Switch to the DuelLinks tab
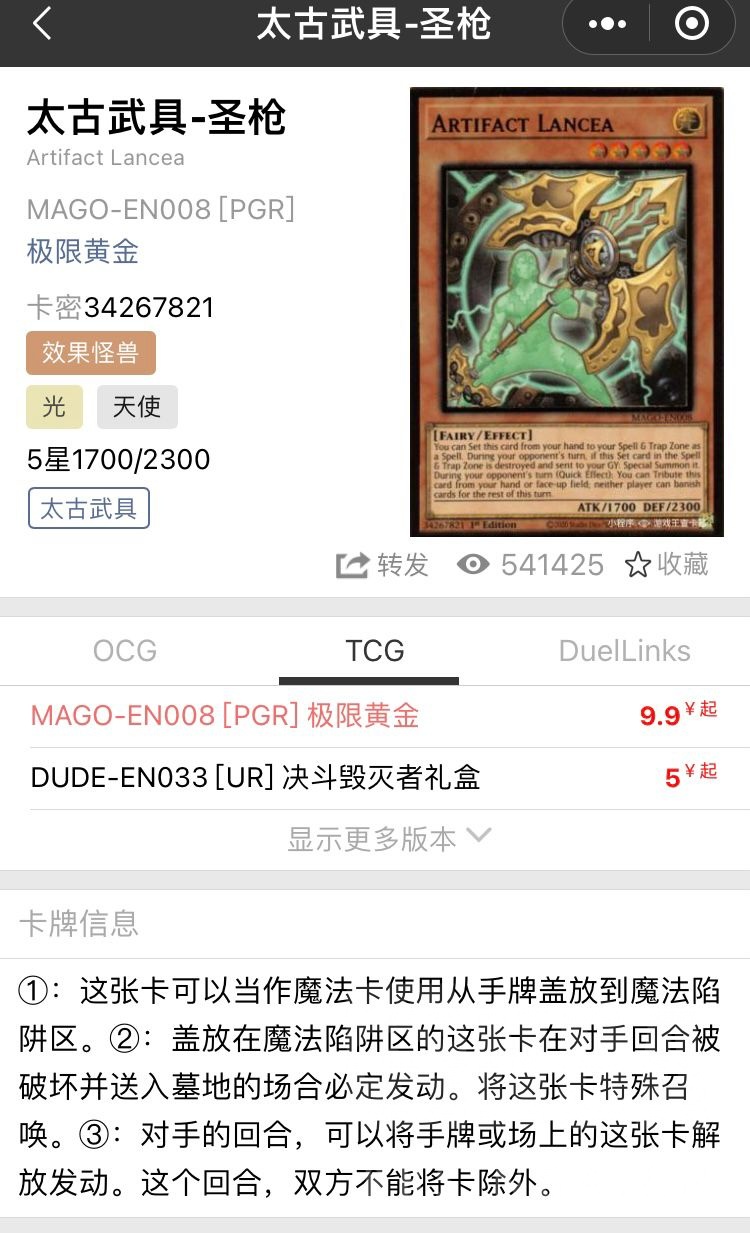The image size is (750, 1233). pos(624,651)
